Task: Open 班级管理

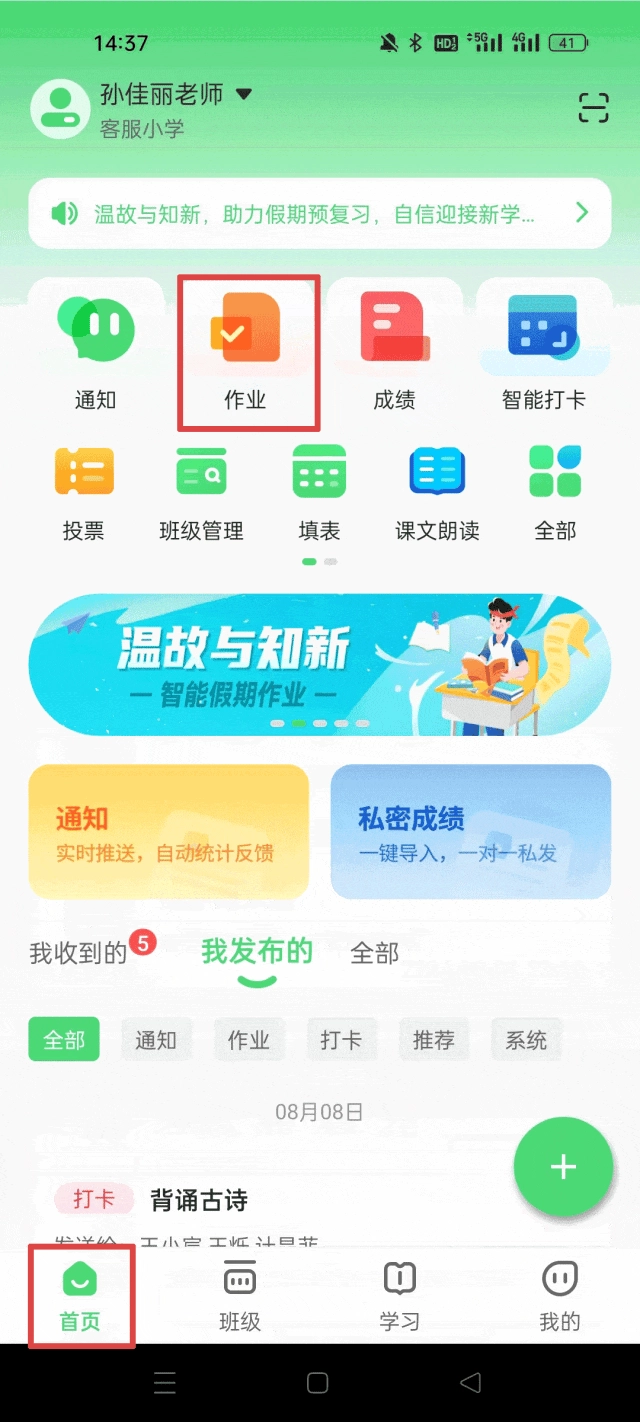Action: coord(201,493)
